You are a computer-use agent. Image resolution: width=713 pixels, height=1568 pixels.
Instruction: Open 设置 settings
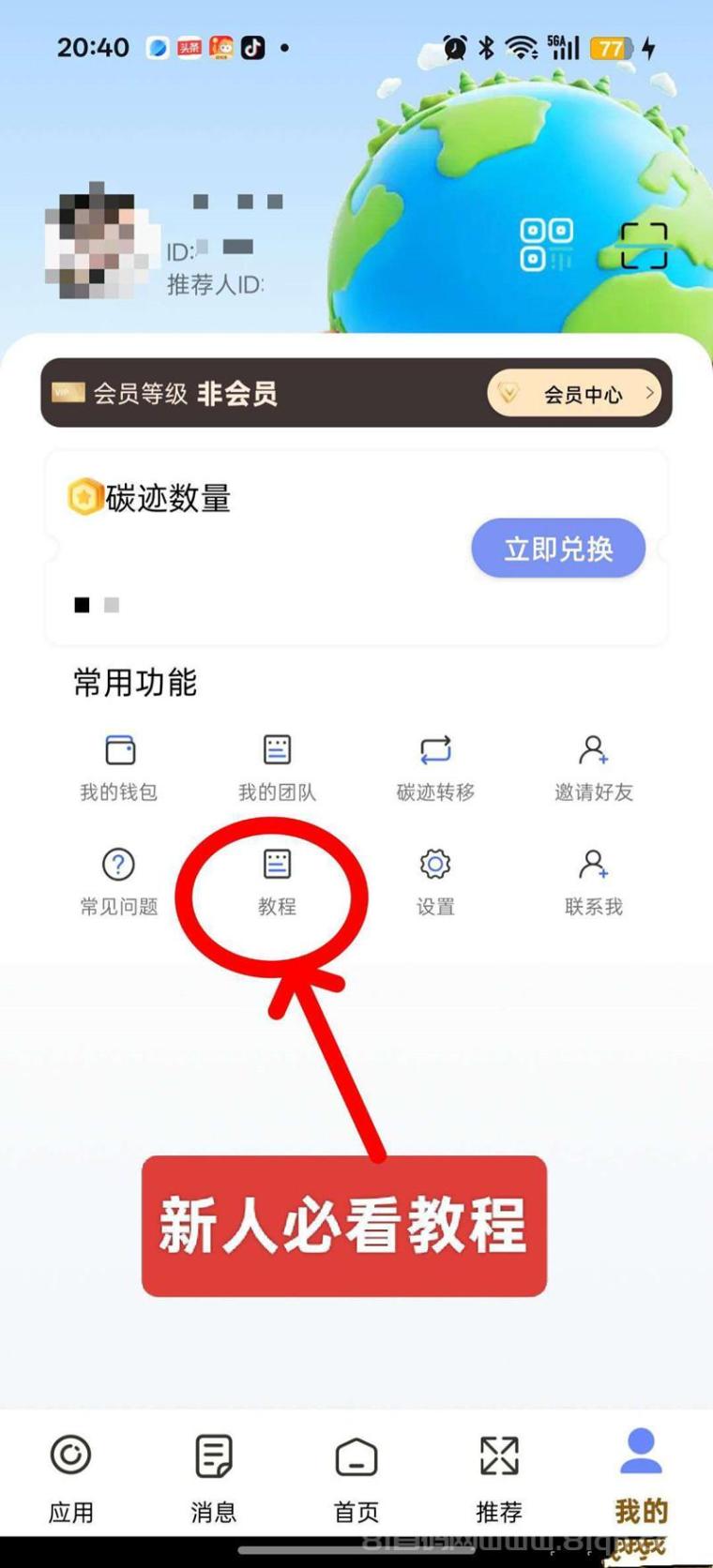[x=435, y=882]
